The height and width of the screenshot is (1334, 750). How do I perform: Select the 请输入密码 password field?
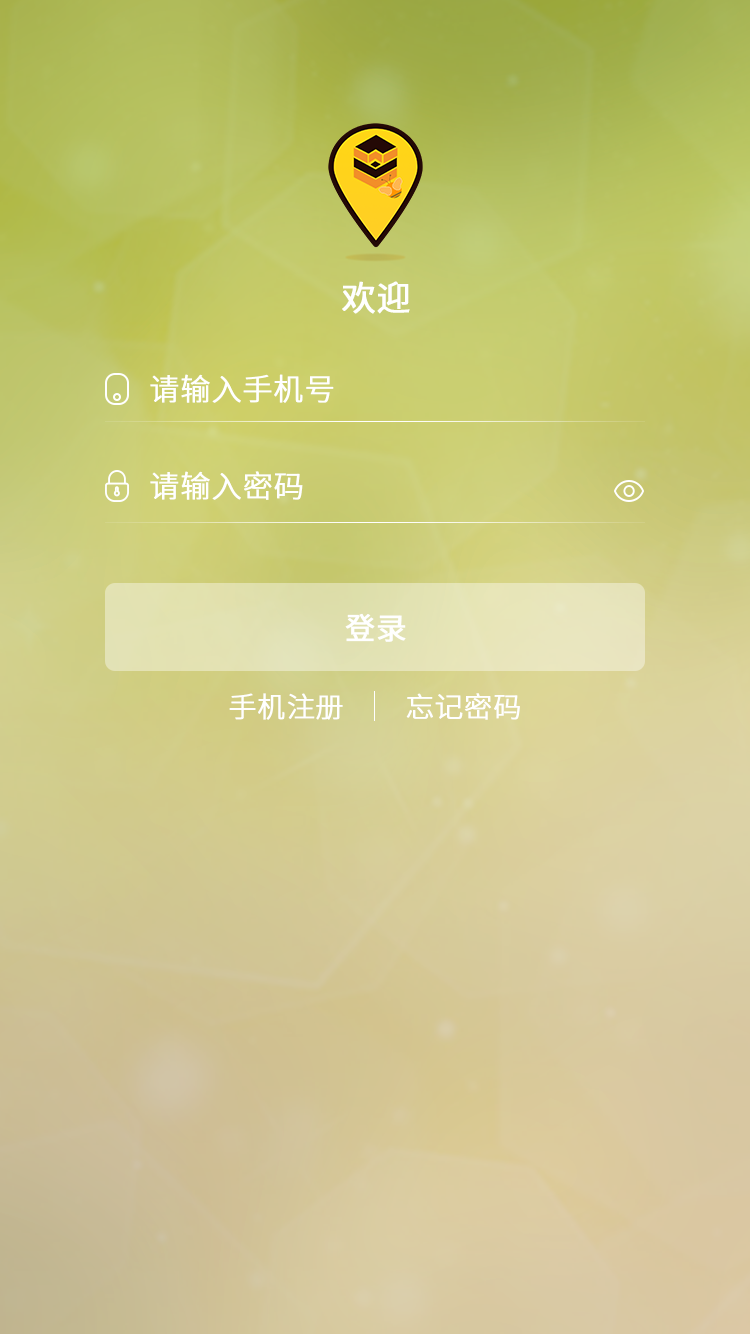(x=350, y=488)
